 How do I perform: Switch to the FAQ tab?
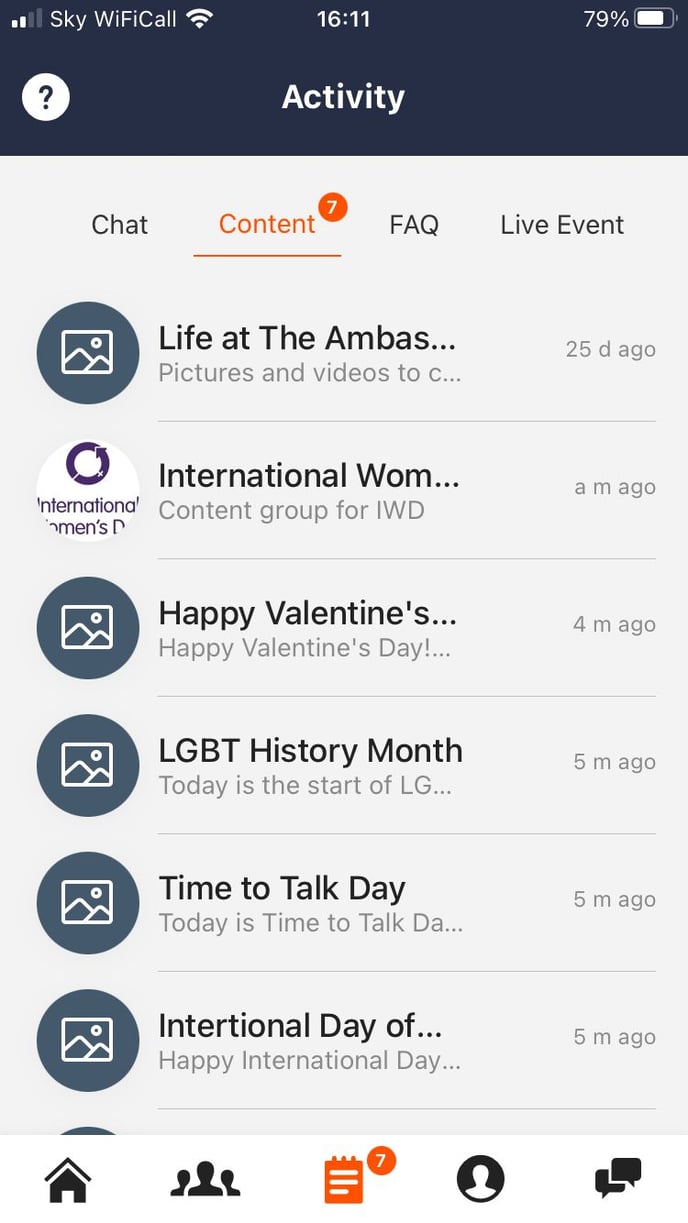point(414,225)
